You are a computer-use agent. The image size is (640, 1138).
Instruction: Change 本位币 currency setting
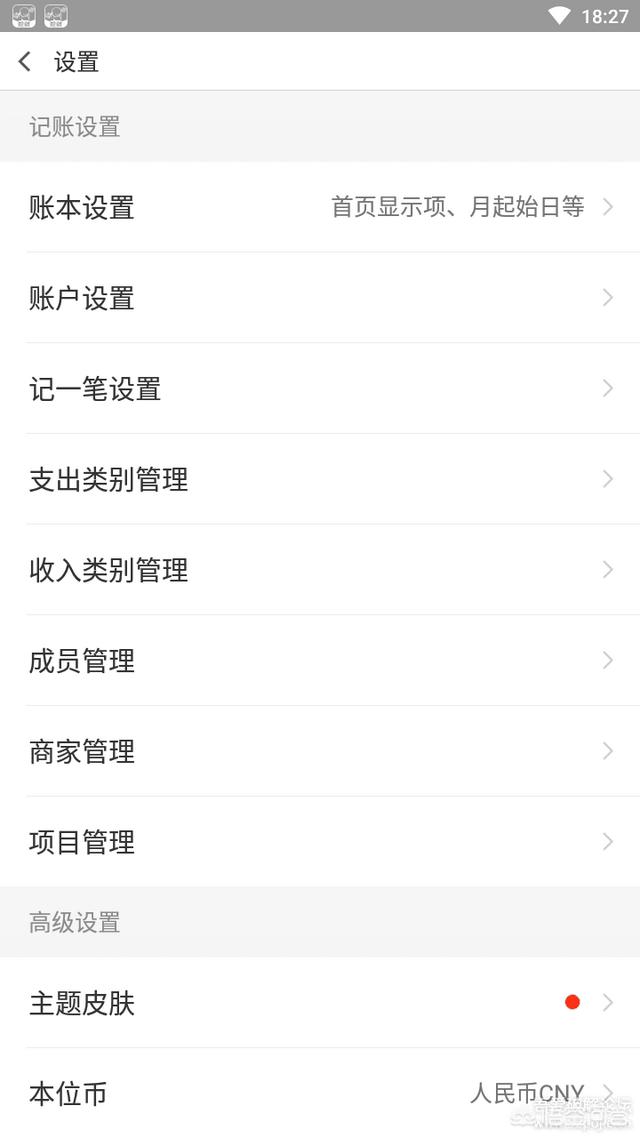(320, 1093)
